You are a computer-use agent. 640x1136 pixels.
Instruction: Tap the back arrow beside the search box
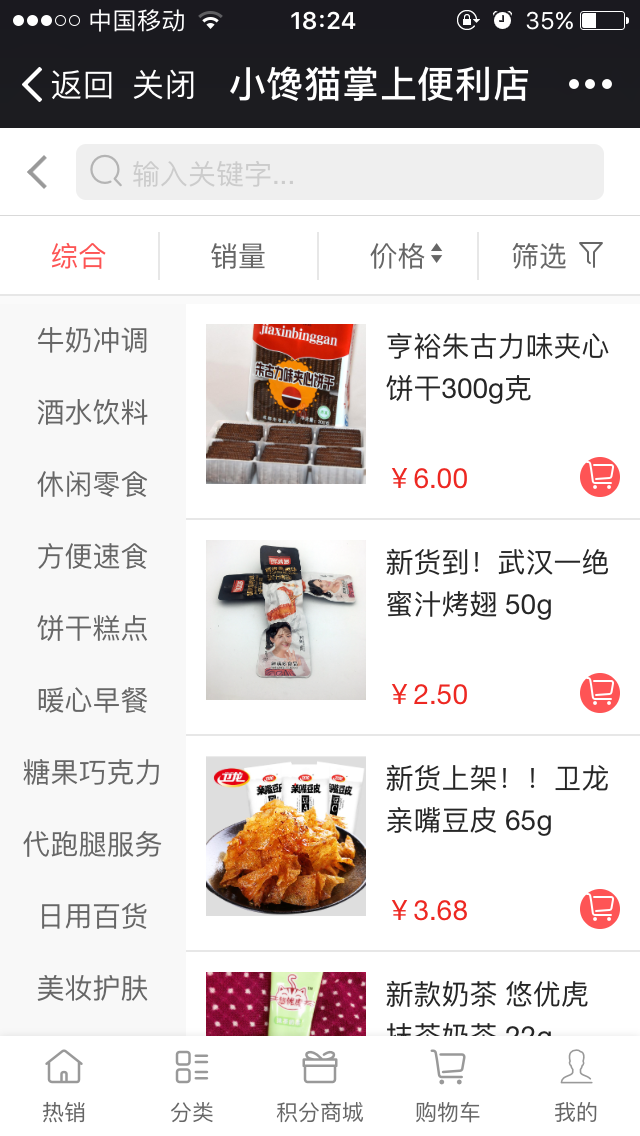pos(37,172)
